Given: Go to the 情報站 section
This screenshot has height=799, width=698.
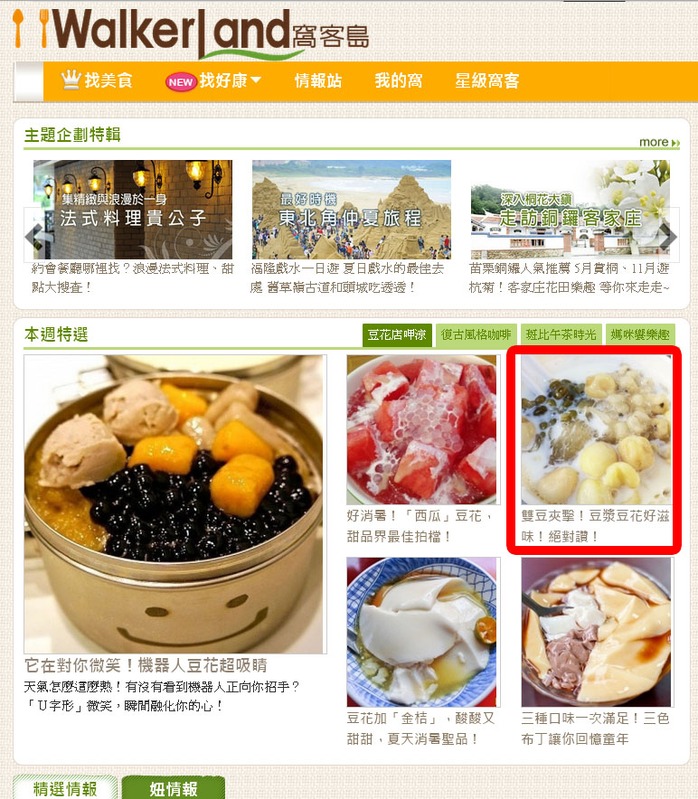Looking at the screenshot, I should [318, 81].
